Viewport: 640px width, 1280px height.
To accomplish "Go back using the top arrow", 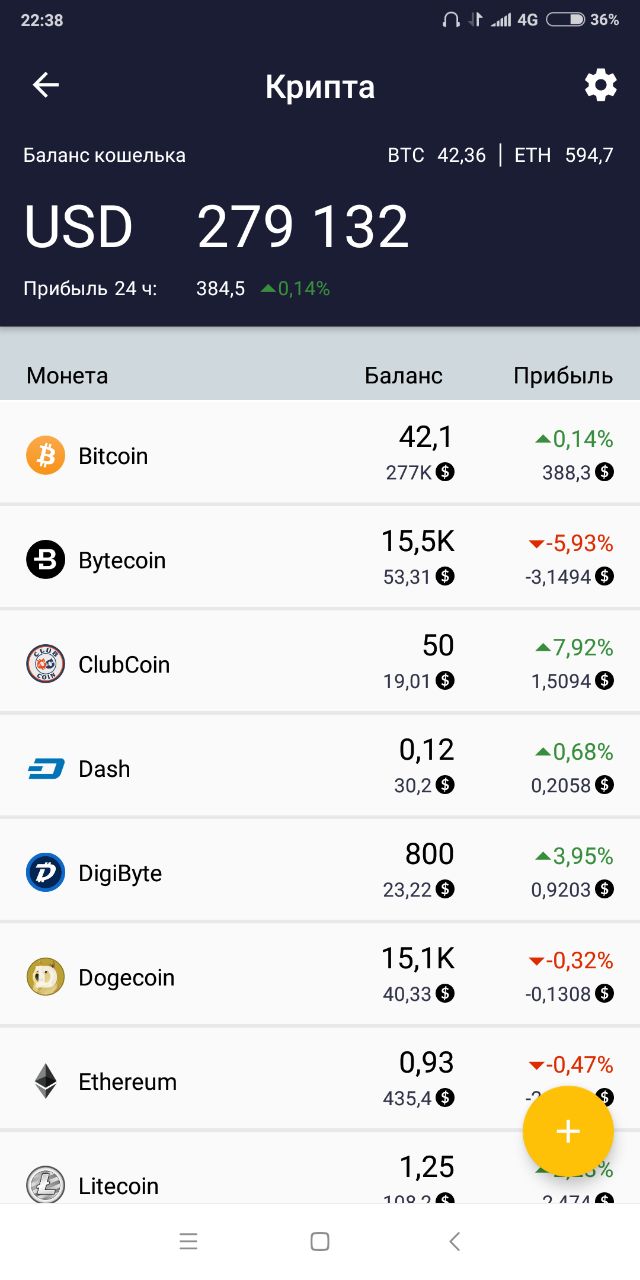I will point(46,86).
